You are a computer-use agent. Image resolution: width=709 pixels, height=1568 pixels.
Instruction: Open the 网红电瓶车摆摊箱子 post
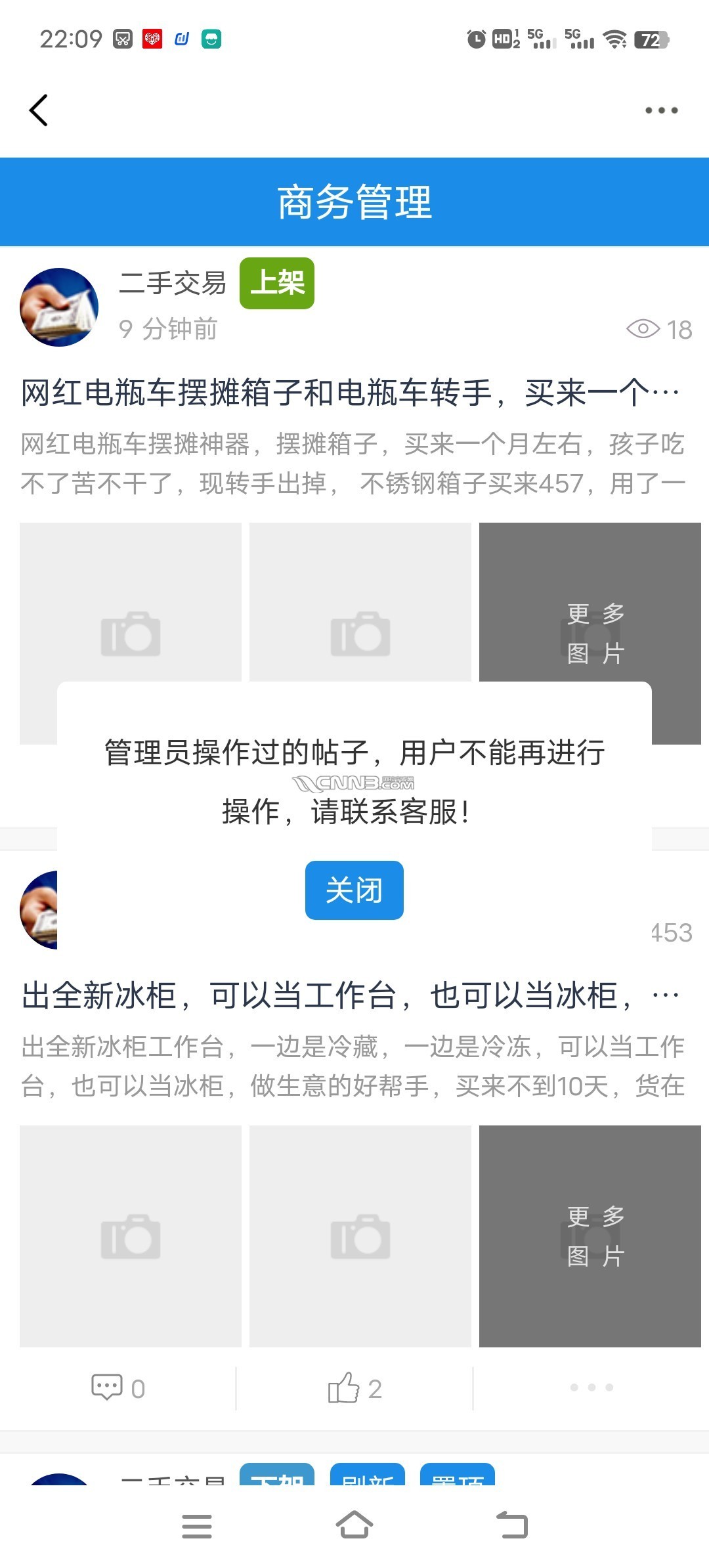[x=349, y=393]
